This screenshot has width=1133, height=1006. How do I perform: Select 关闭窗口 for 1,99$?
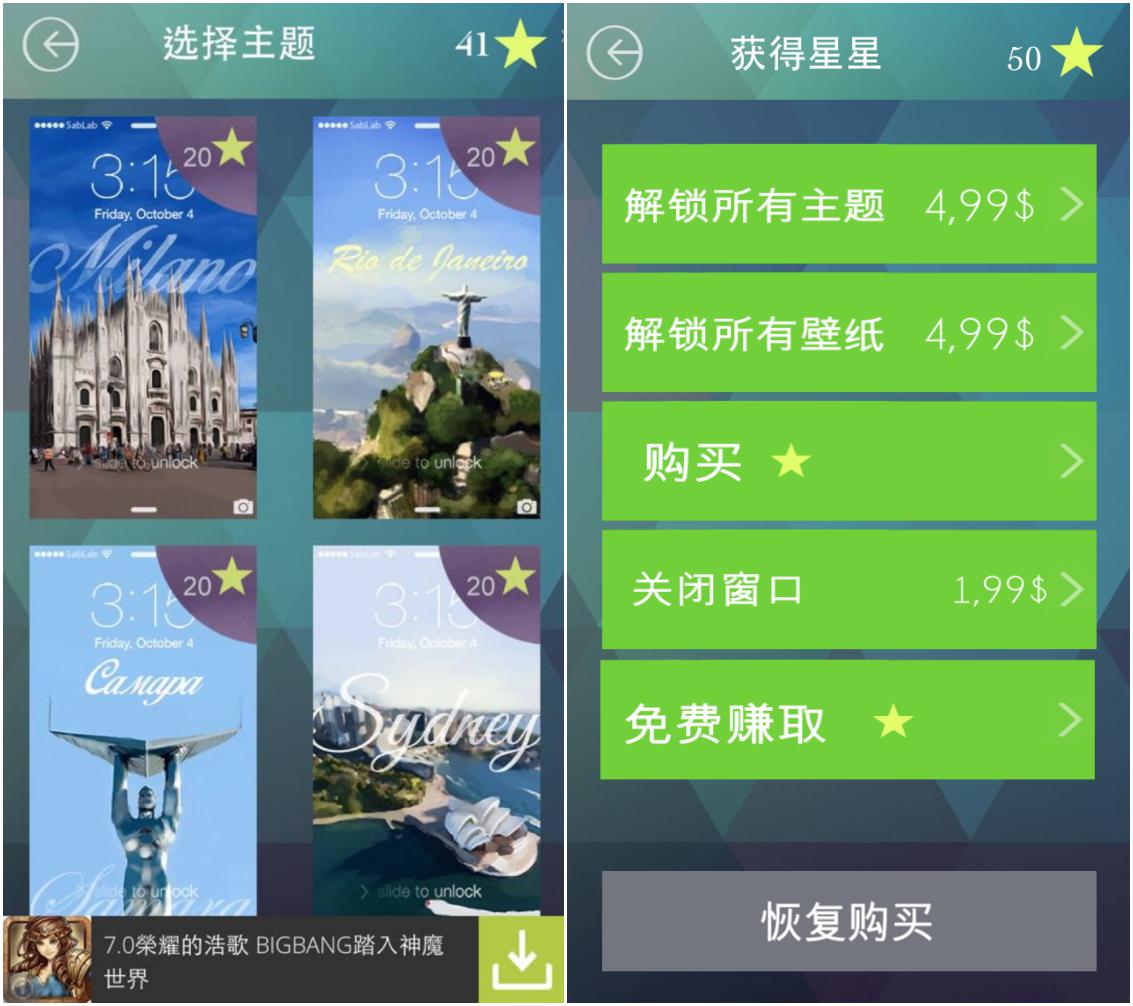point(848,589)
